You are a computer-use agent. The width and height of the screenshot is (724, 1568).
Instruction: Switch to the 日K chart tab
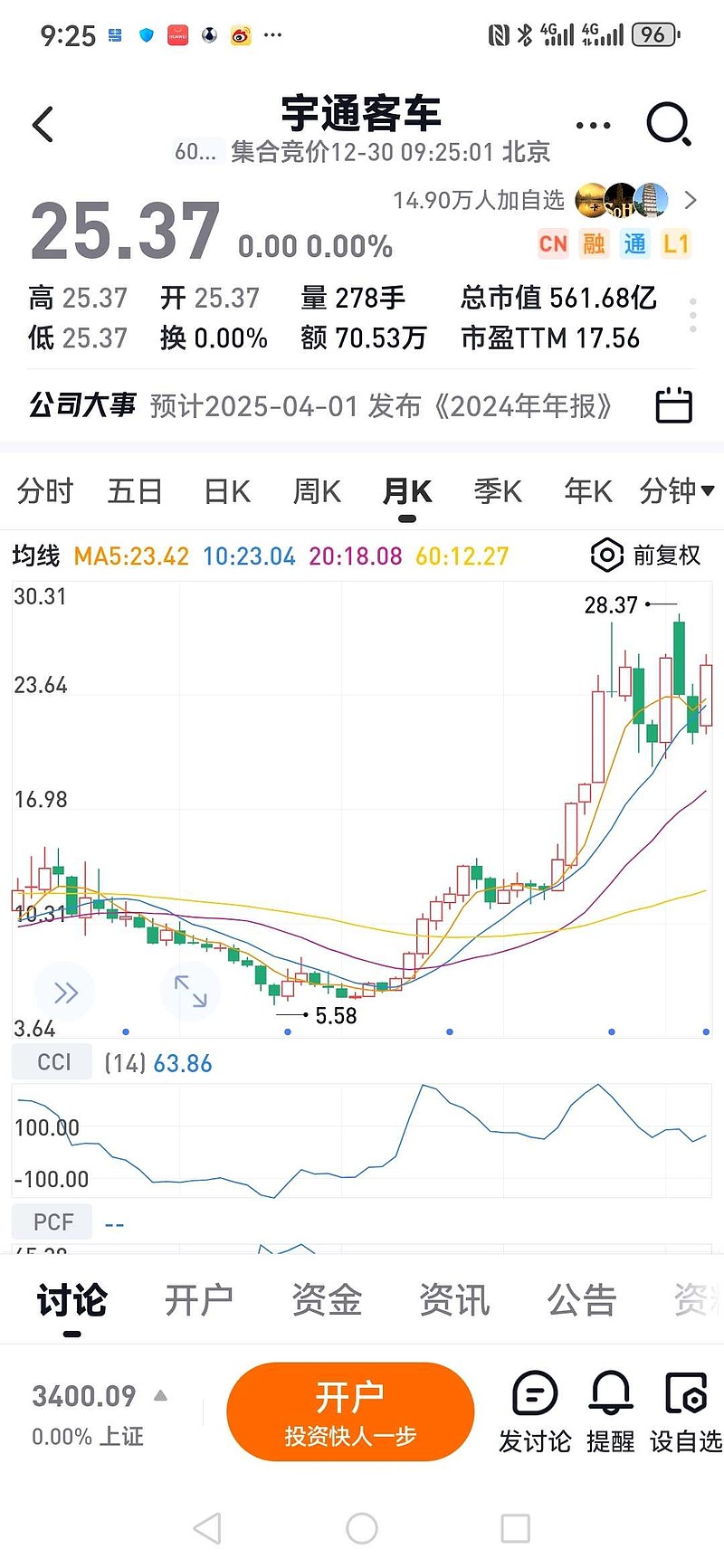[x=225, y=491]
